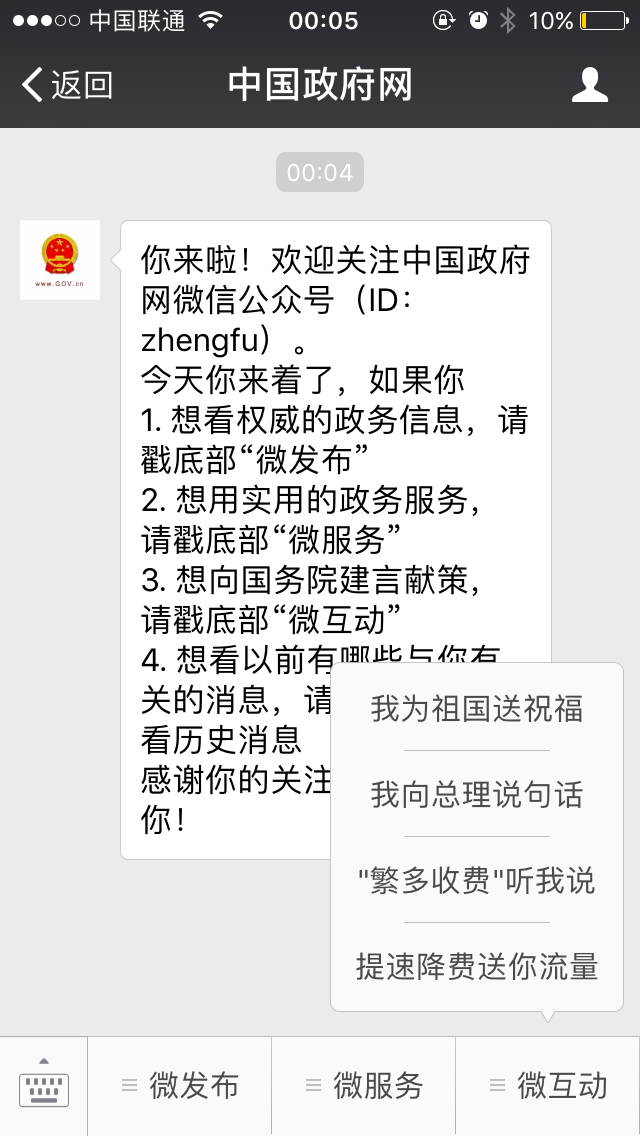Open 中国政府网 avatar in chat

tap(60, 260)
